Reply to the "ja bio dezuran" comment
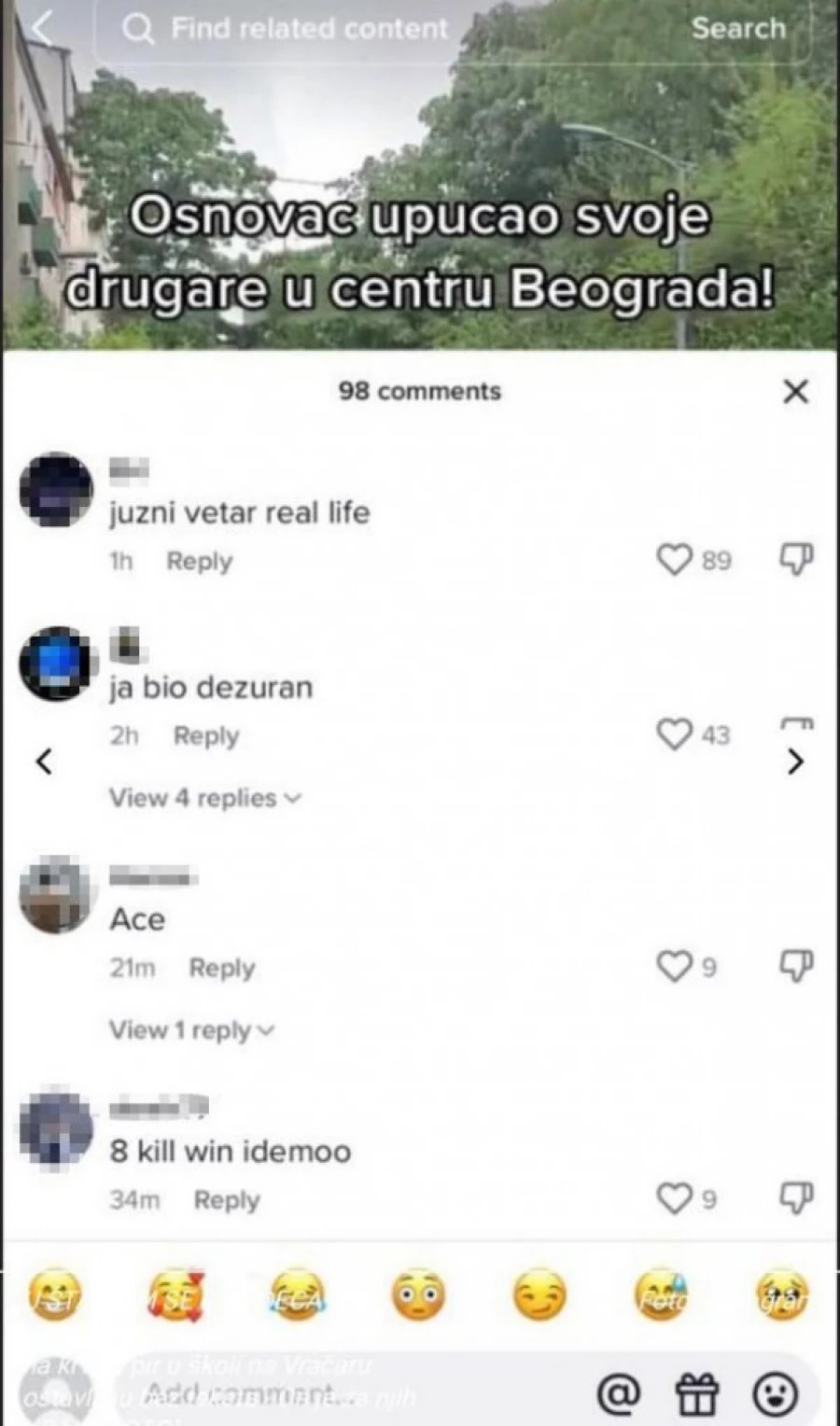 coord(205,736)
